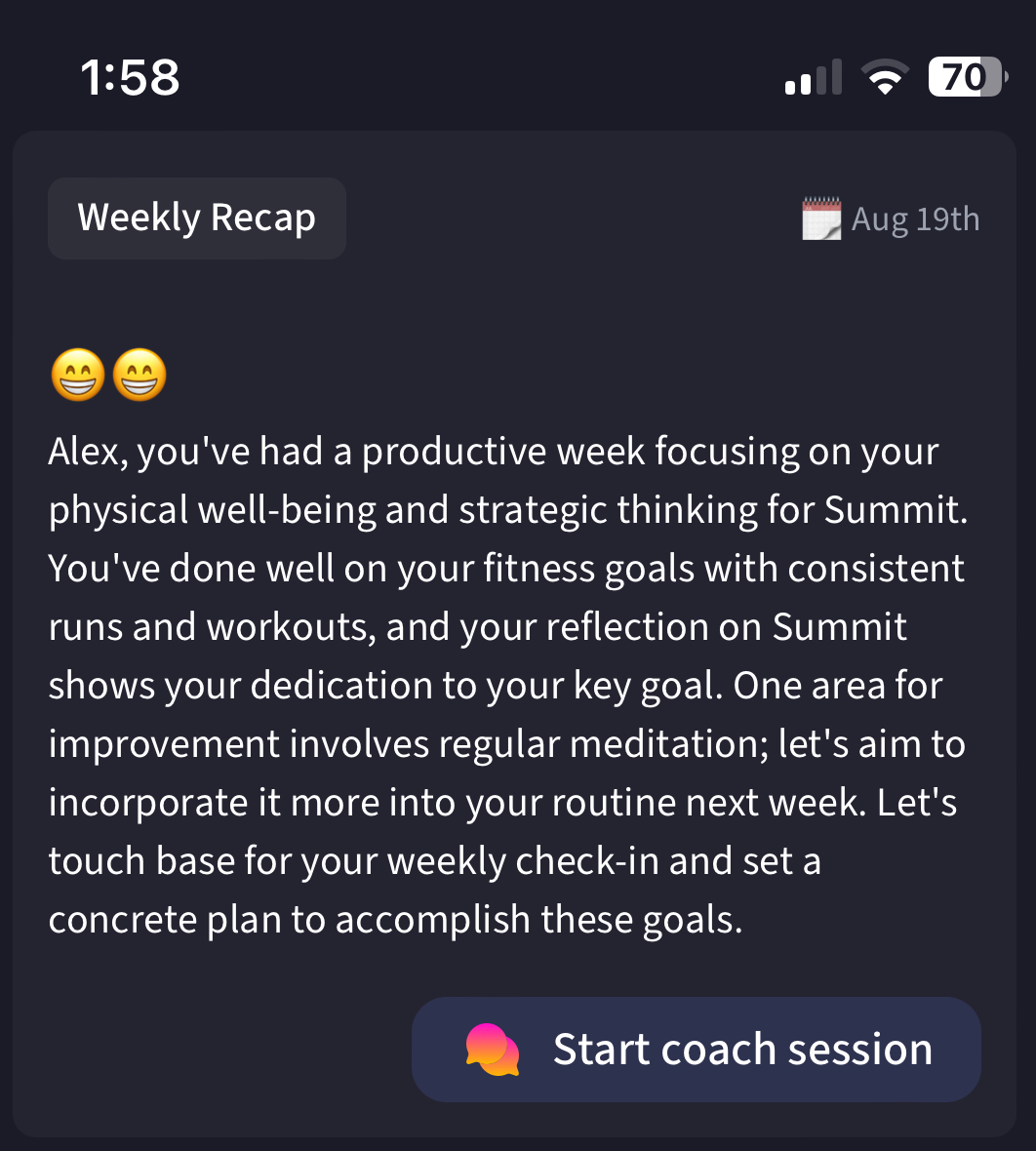Start a coach session
The height and width of the screenshot is (1151, 1036).
[696, 1050]
